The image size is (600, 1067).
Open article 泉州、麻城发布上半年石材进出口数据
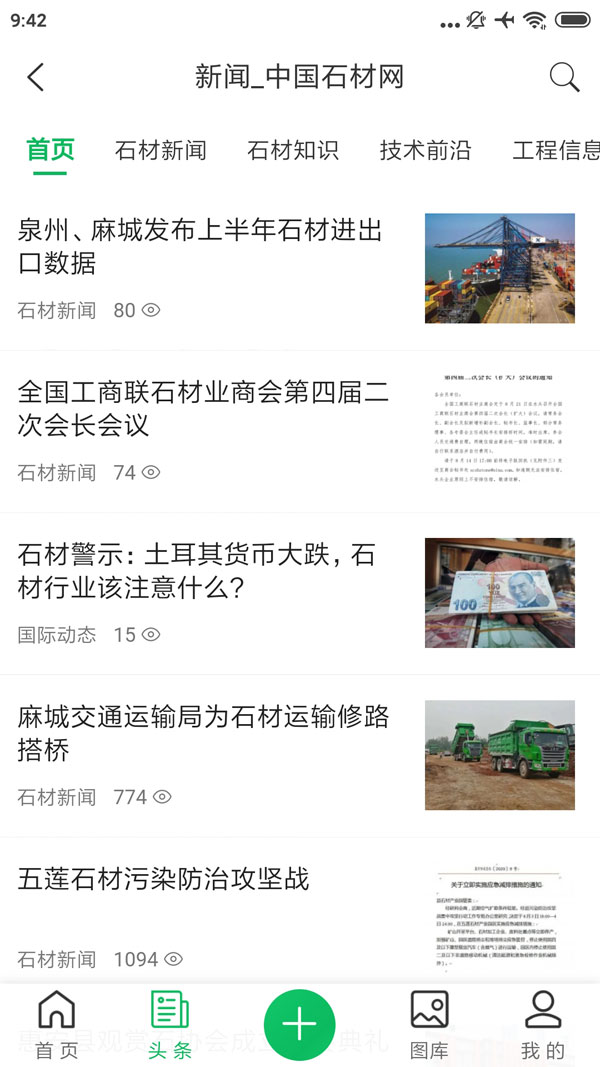point(200,248)
